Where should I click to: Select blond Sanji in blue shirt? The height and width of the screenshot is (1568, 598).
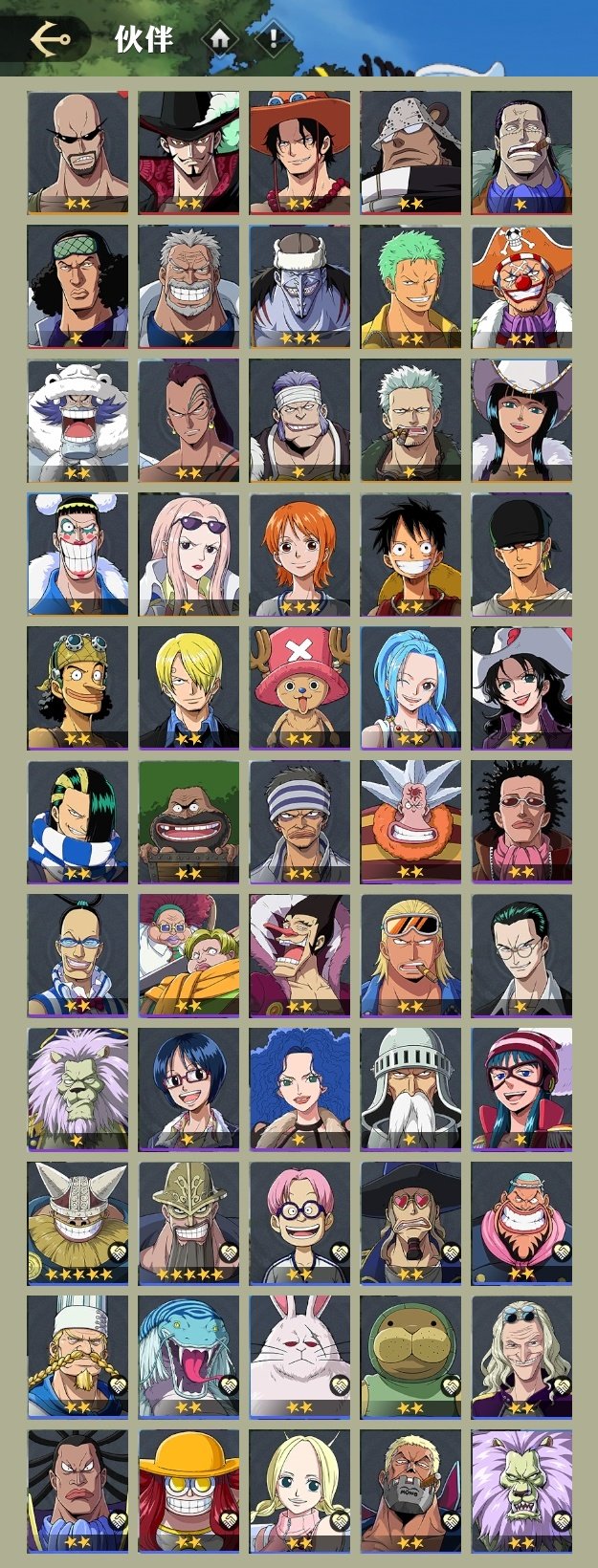[188, 687]
